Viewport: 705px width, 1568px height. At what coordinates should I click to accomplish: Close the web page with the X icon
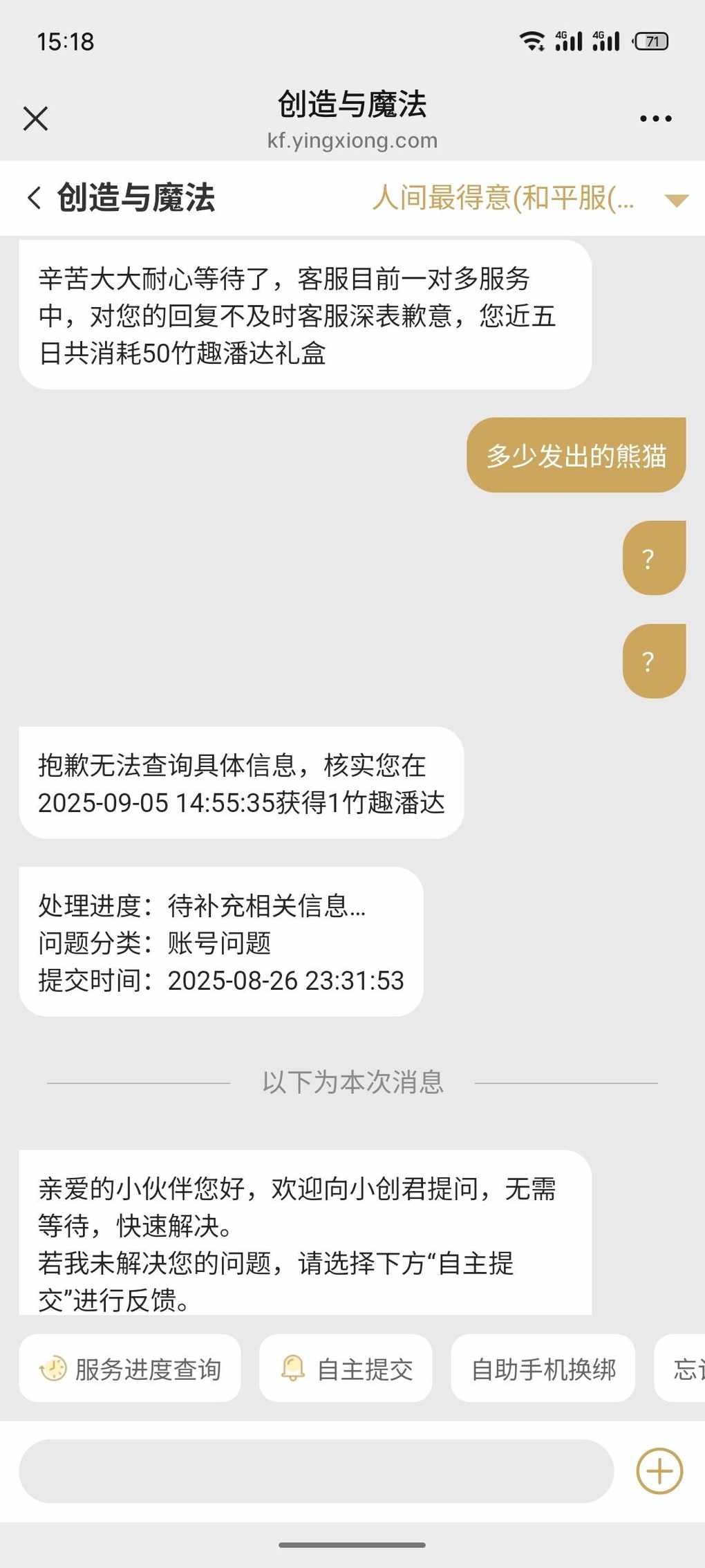coord(35,118)
